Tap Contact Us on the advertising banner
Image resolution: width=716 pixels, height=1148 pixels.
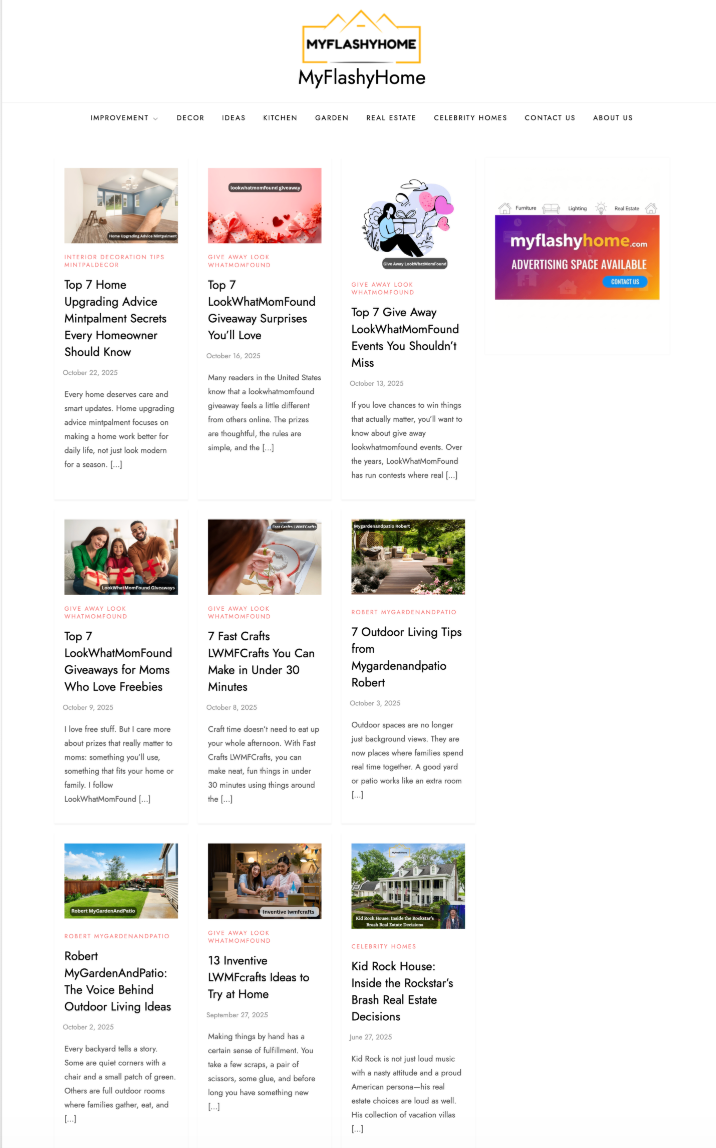pos(625,281)
